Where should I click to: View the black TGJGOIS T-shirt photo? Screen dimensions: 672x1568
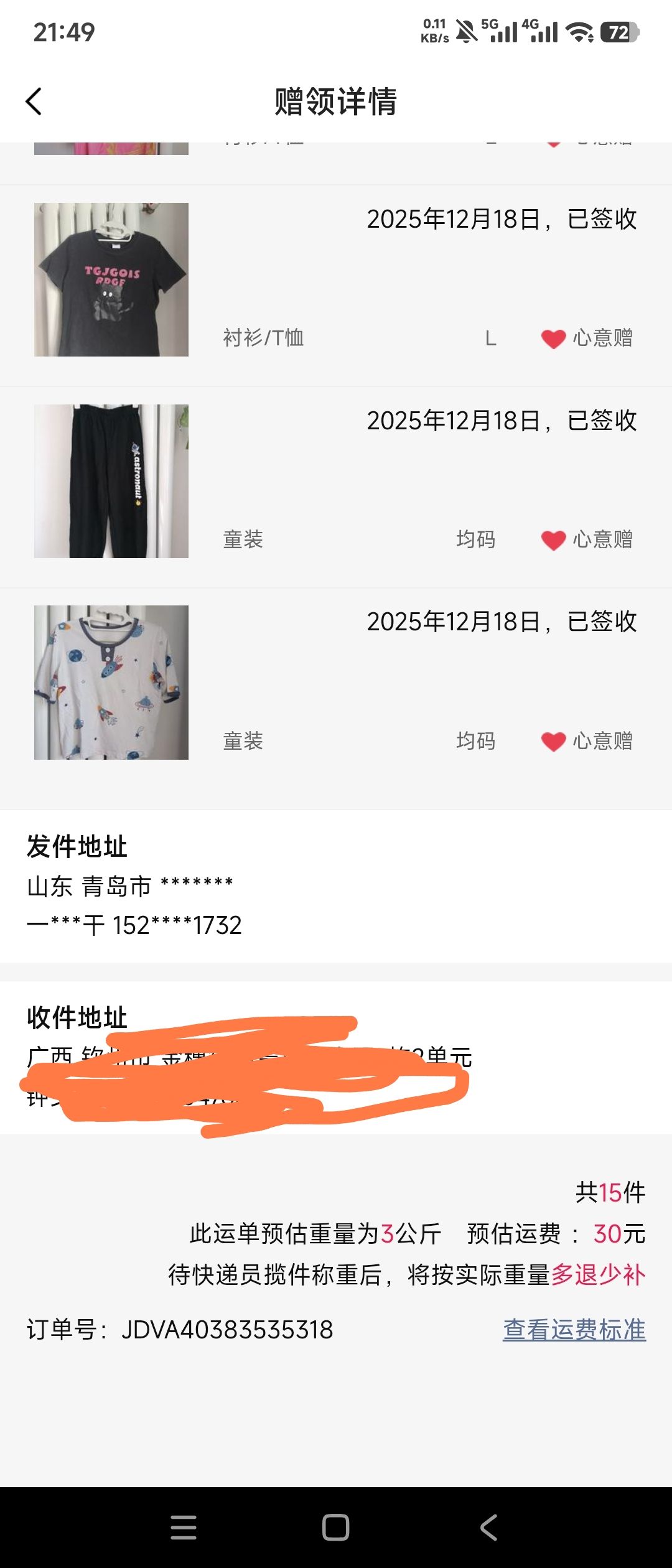[x=111, y=279]
